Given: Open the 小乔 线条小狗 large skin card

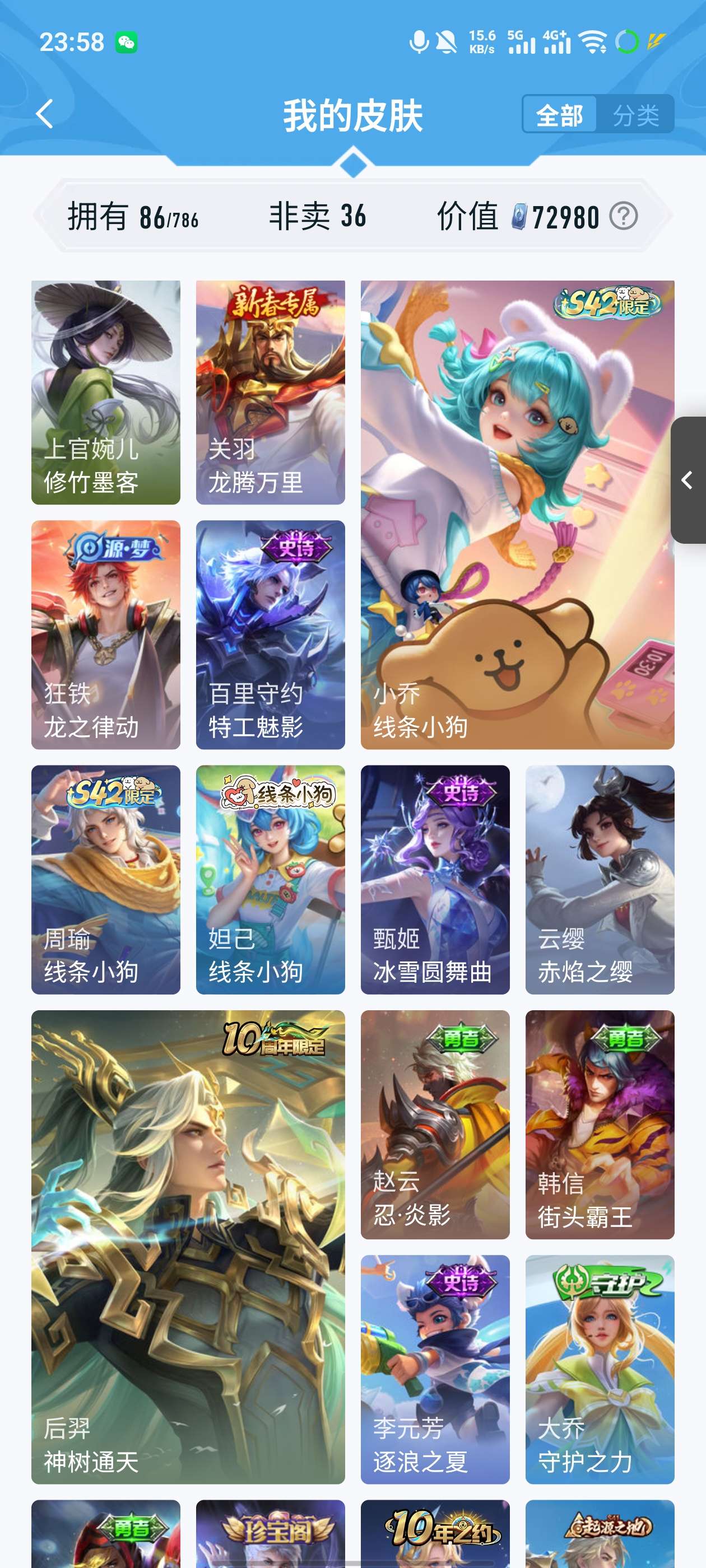Looking at the screenshot, I should click(x=517, y=514).
